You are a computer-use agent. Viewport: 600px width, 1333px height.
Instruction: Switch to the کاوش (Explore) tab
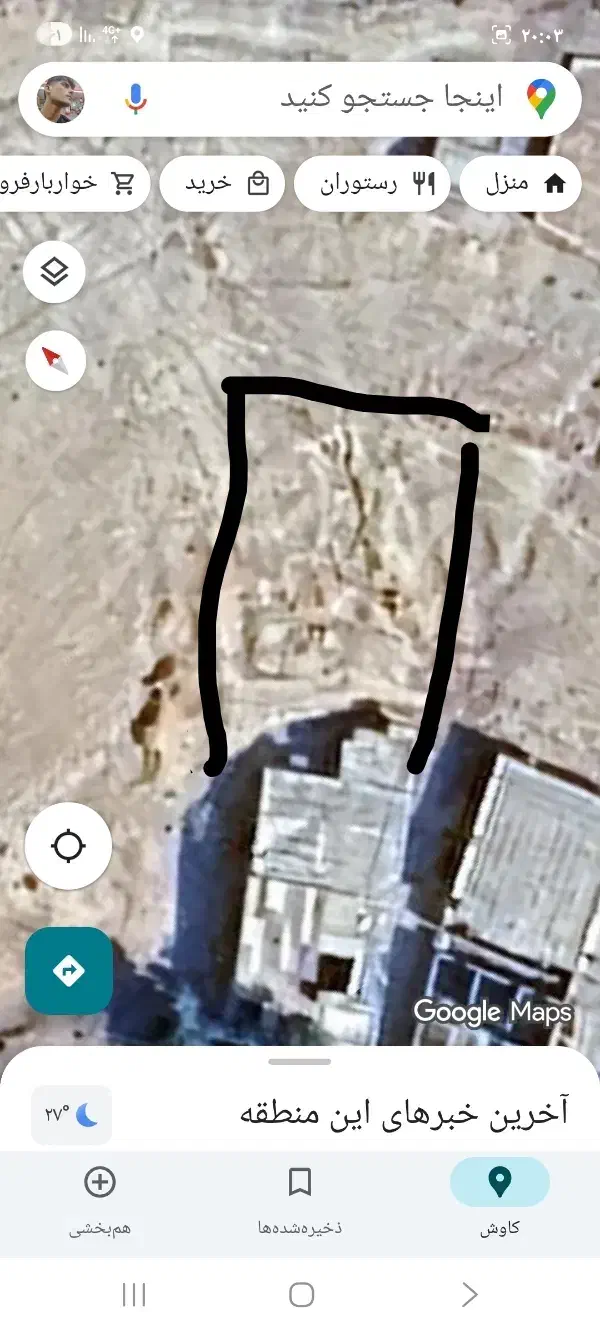(x=499, y=1196)
